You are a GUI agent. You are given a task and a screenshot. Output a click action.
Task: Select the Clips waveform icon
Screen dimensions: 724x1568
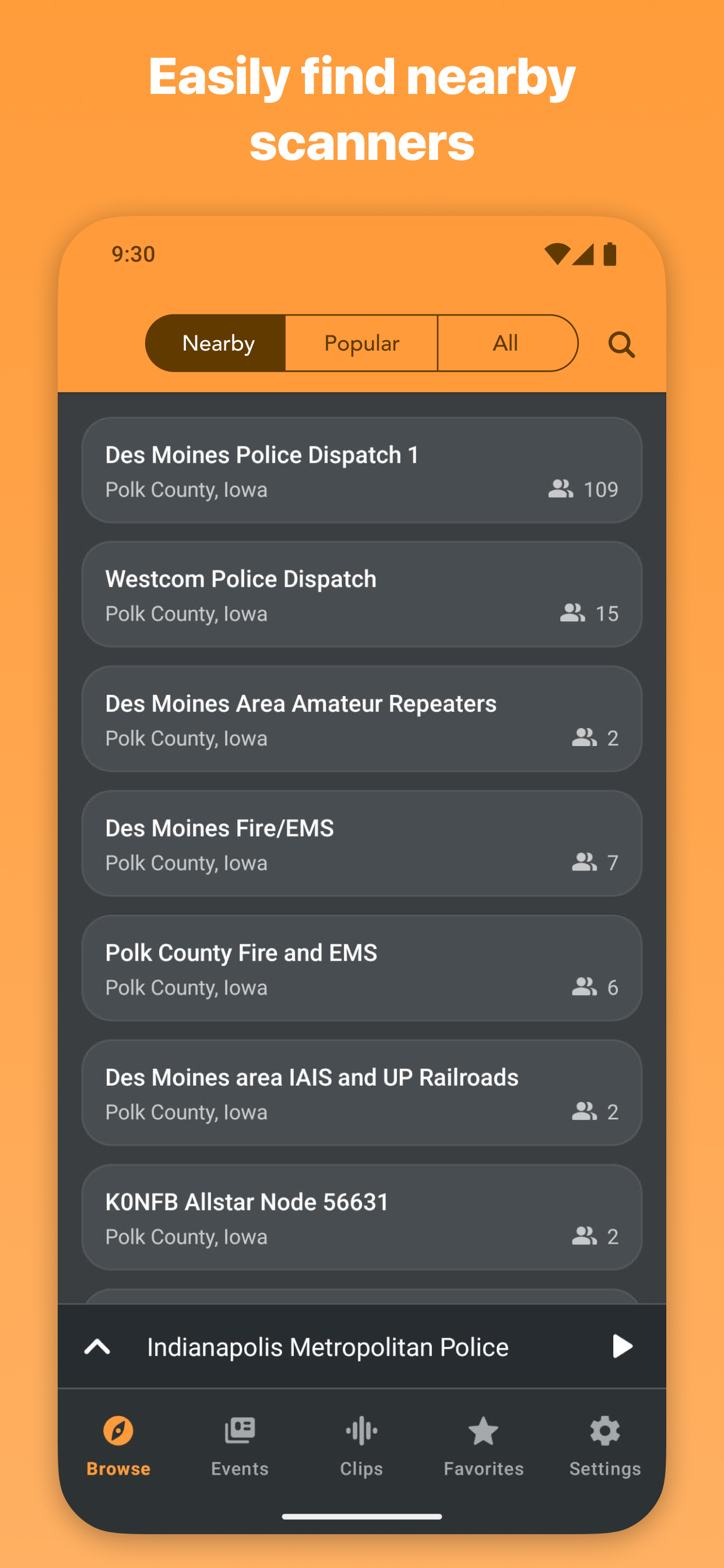[x=361, y=1430]
